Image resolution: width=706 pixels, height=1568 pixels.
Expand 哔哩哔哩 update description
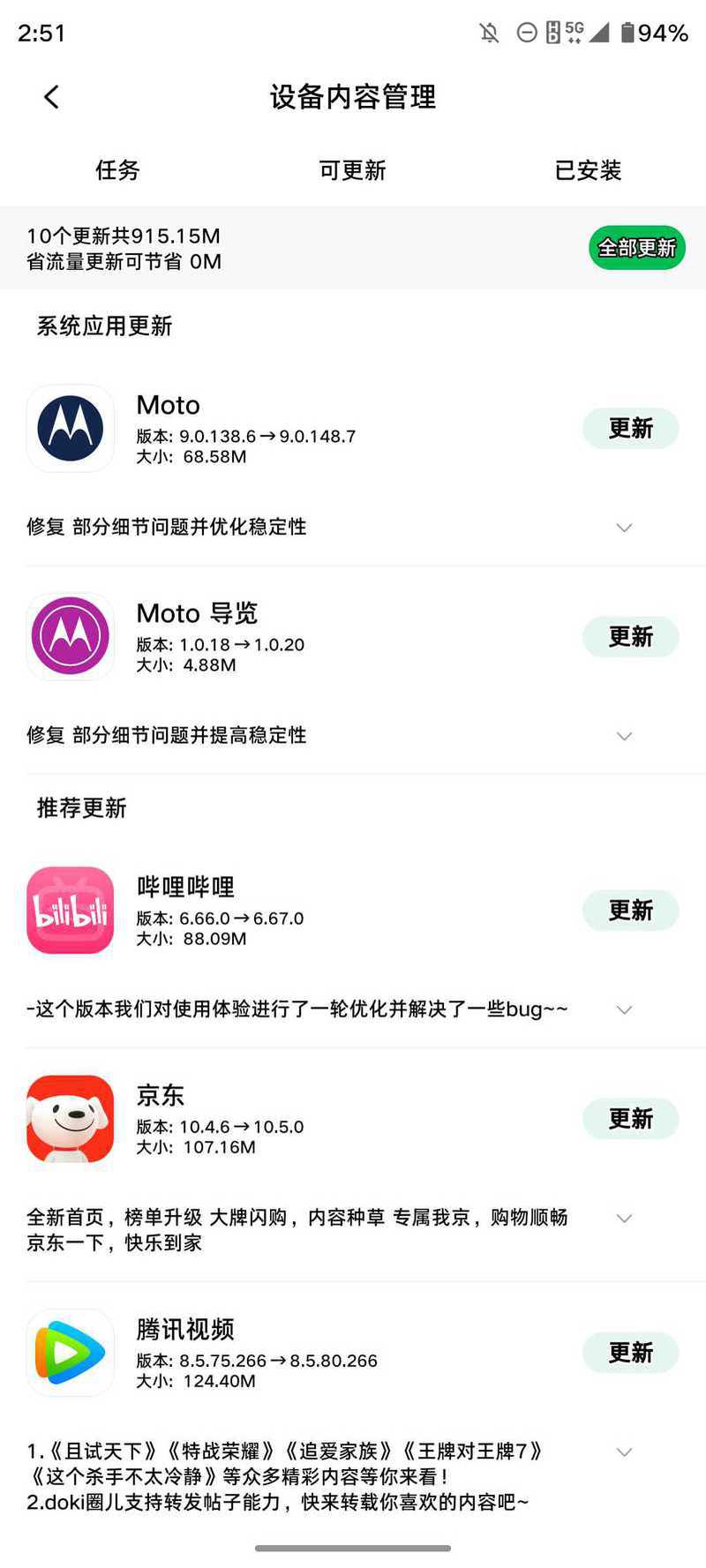coord(624,1009)
